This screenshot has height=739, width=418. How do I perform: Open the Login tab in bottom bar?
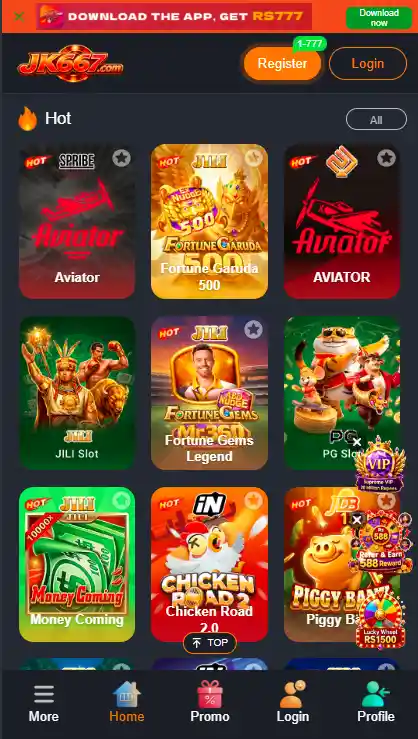293,703
